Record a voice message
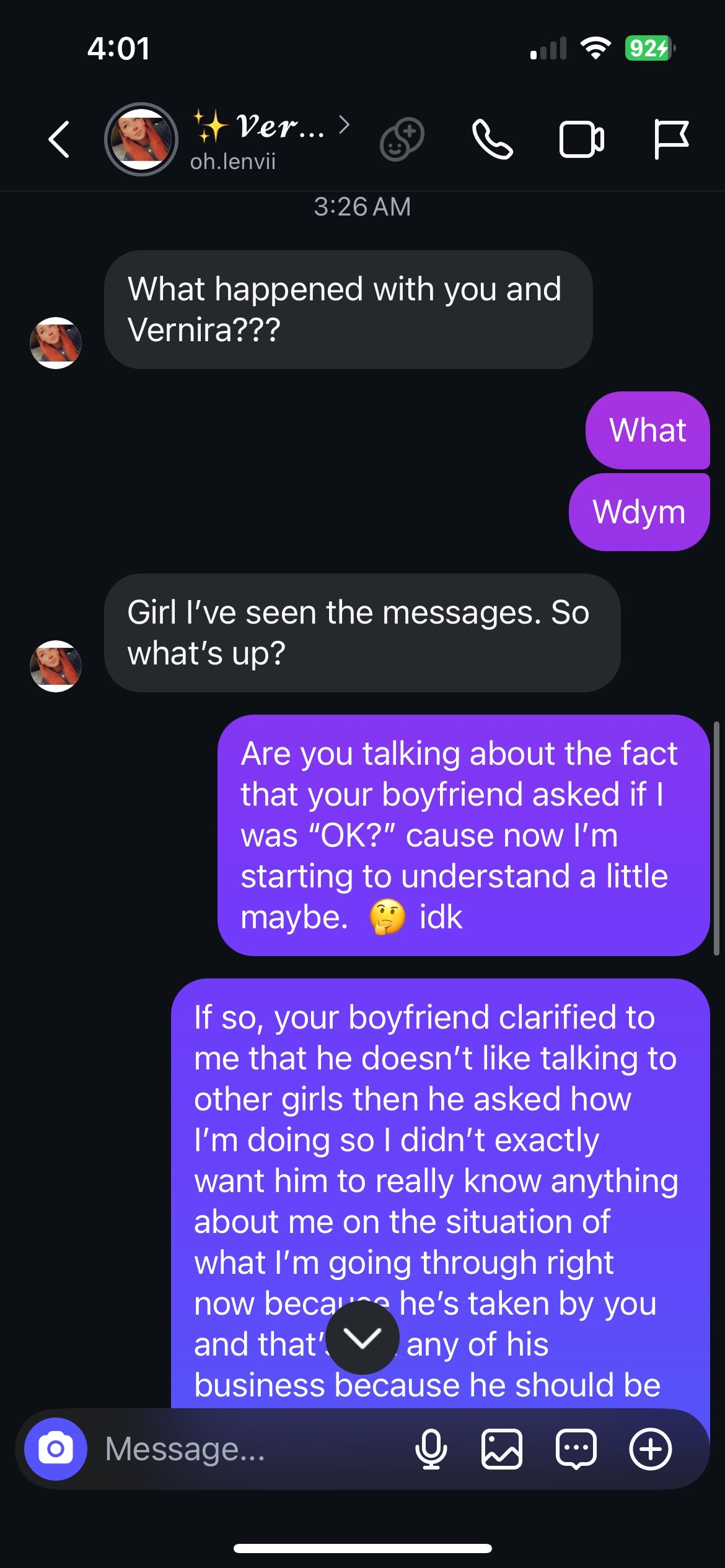This screenshot has width=725, height=1568. pos(431,1449)
